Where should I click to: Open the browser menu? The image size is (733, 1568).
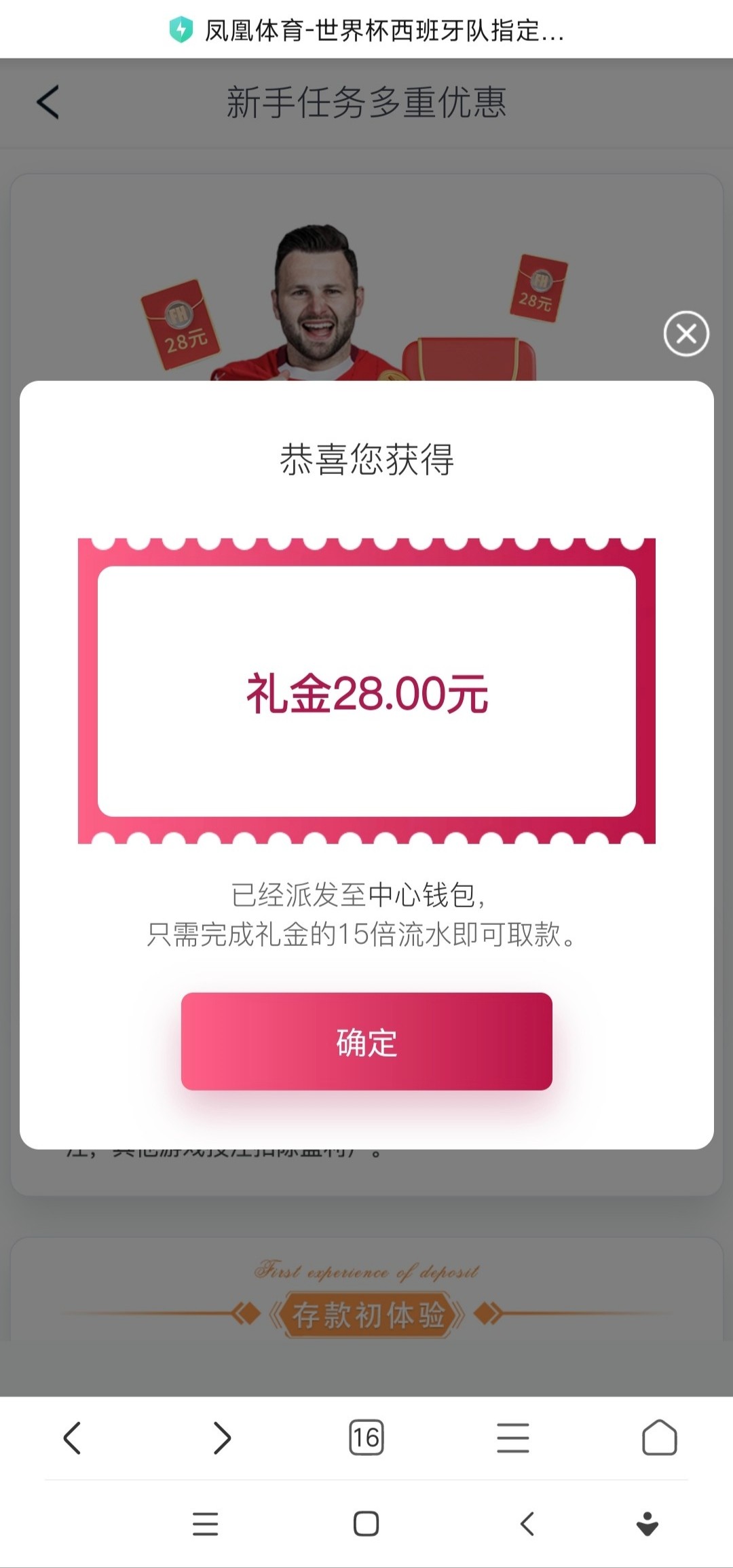(x=513, y=1438)
